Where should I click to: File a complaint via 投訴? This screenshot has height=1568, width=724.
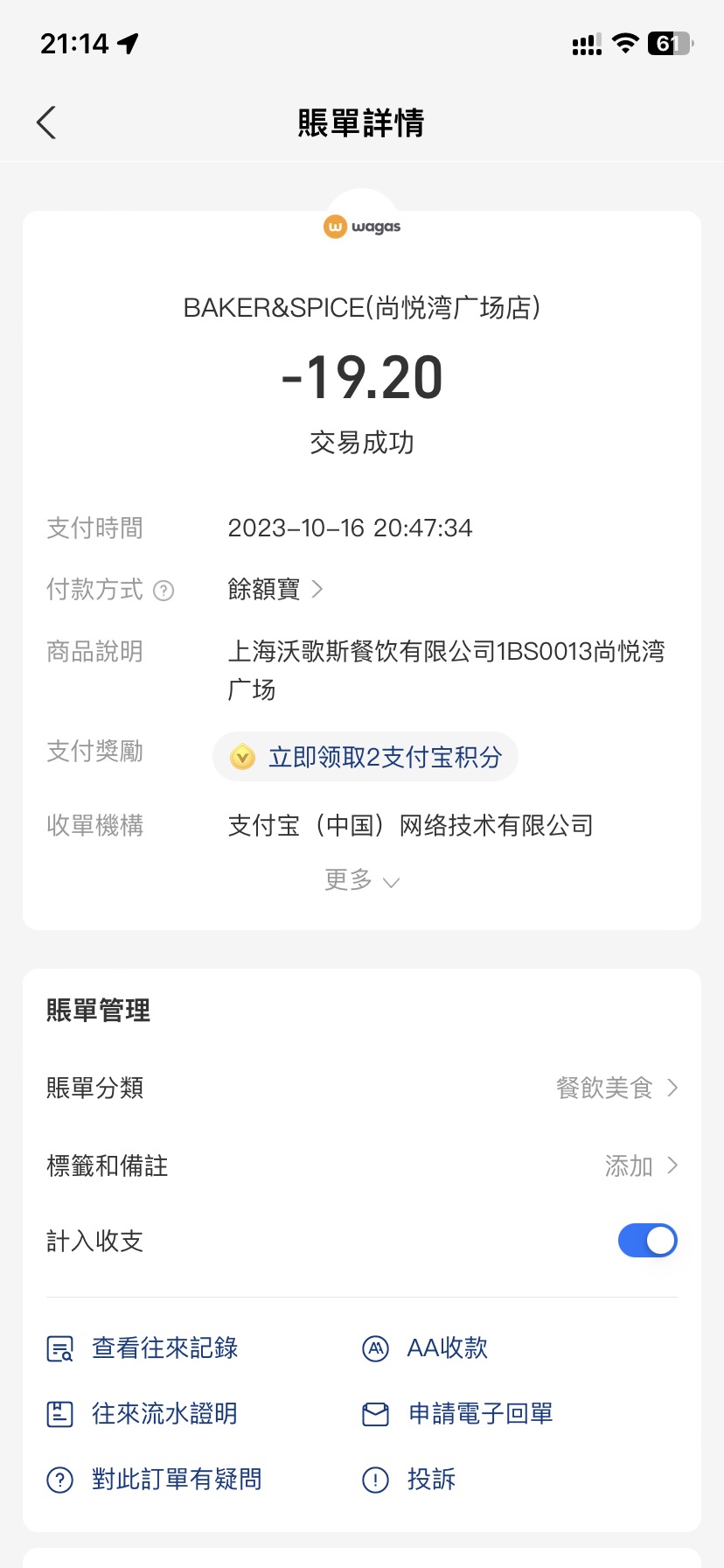click(408, 1480)
